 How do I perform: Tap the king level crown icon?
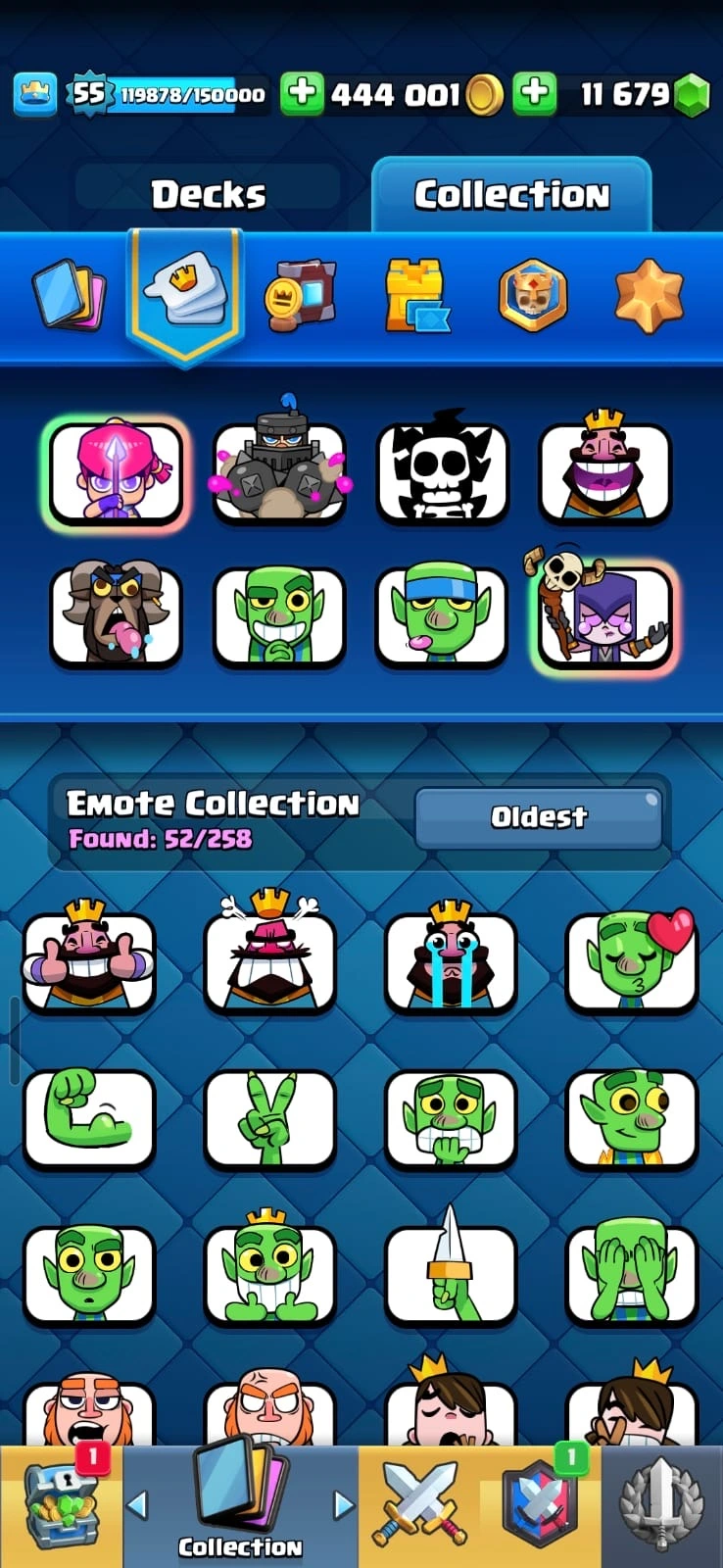click(35, 94)
